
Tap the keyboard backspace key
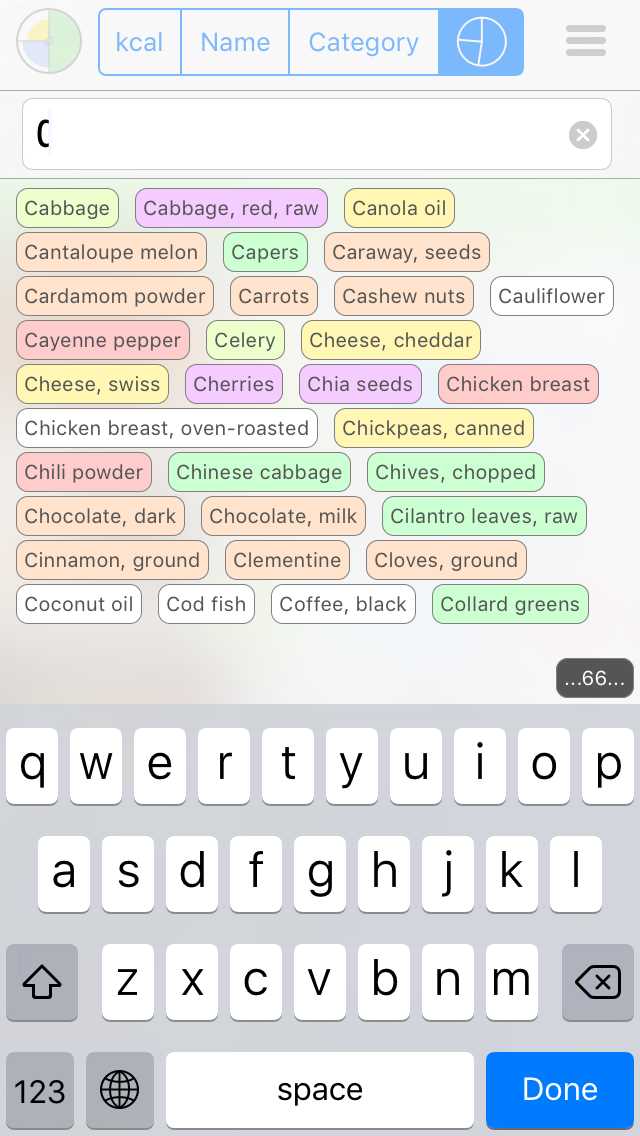(598, 982)
